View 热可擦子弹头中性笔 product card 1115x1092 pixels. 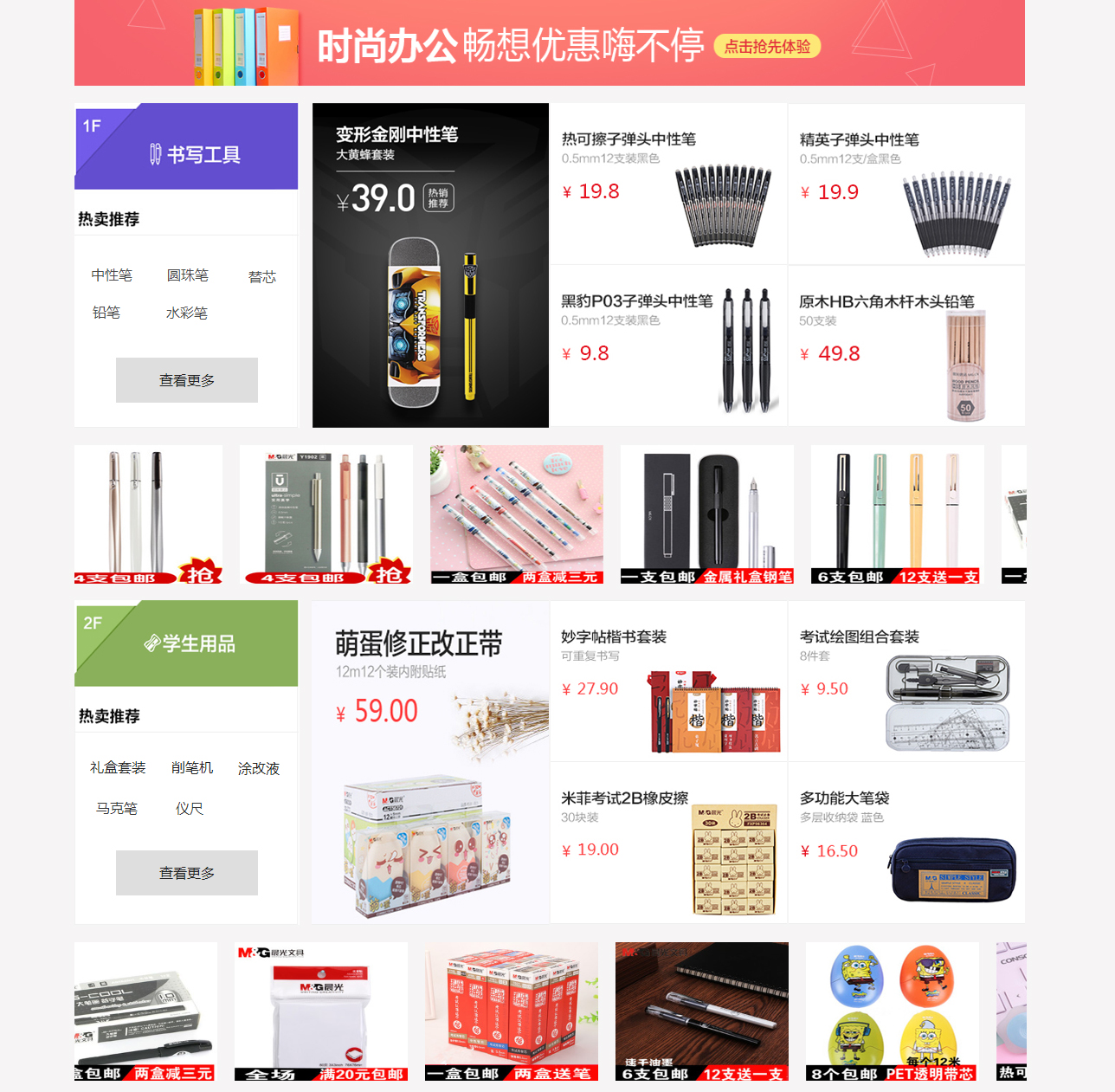click(668, 184)
